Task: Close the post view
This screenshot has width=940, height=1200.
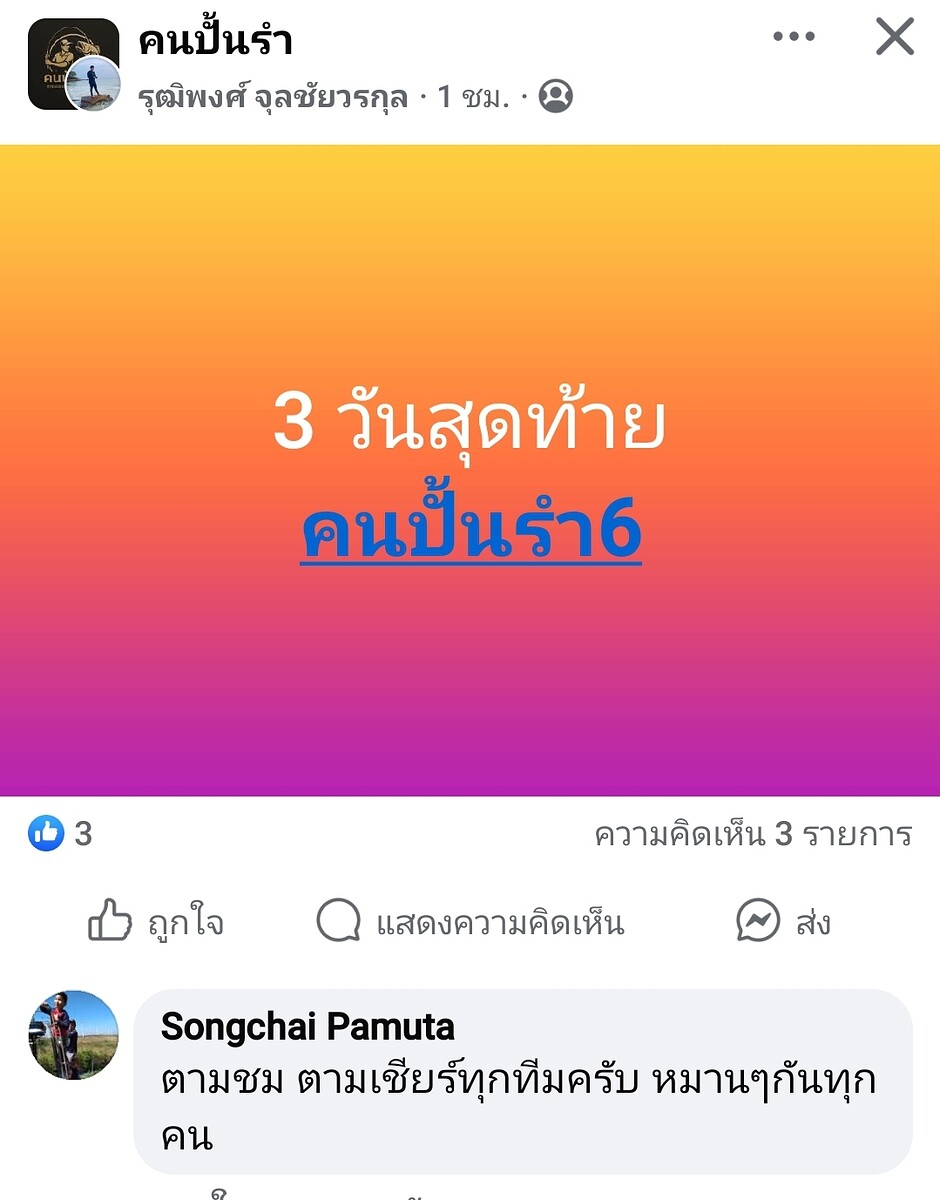Action: point(894,37)
